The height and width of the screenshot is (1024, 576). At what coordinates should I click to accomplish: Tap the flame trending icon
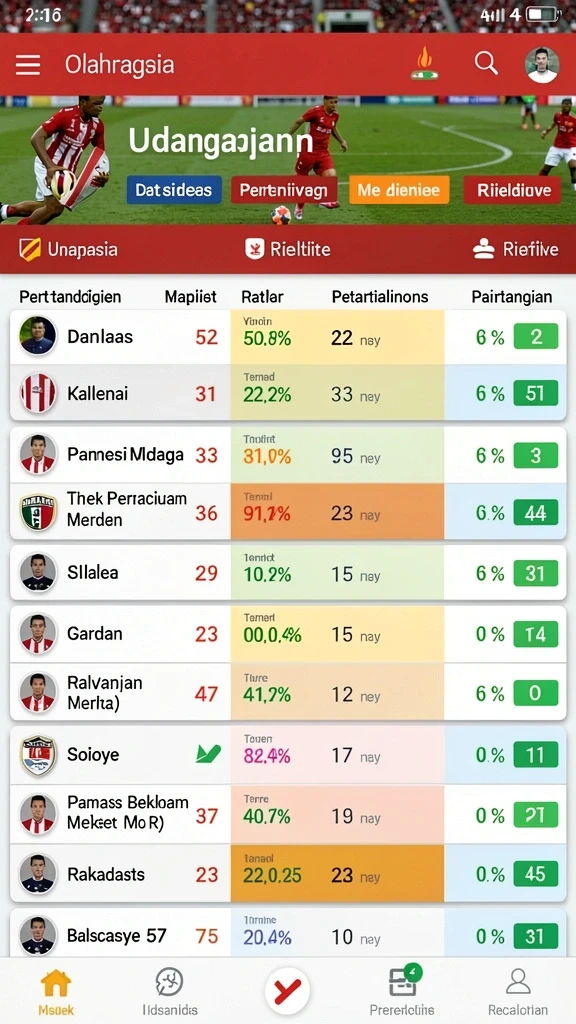(424, 63)
